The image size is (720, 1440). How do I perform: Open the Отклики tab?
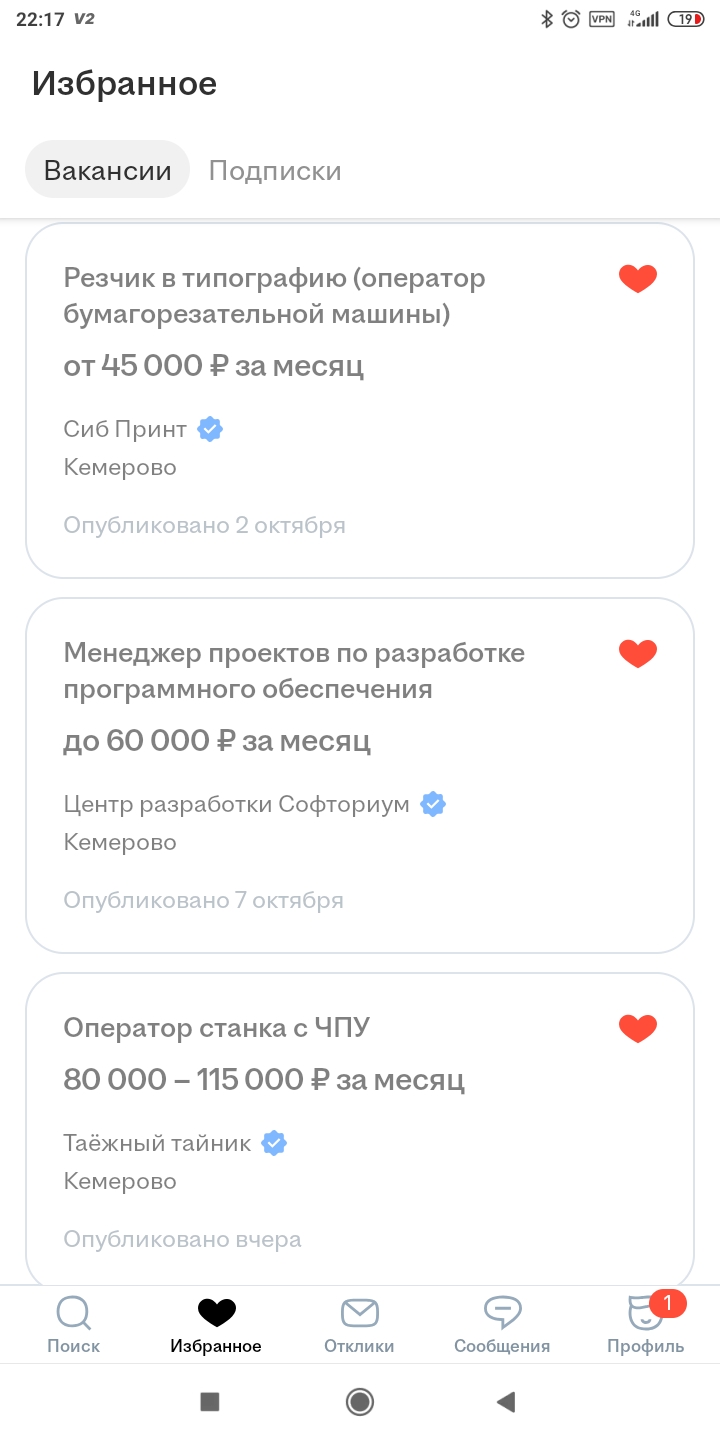click(359, 1324)
